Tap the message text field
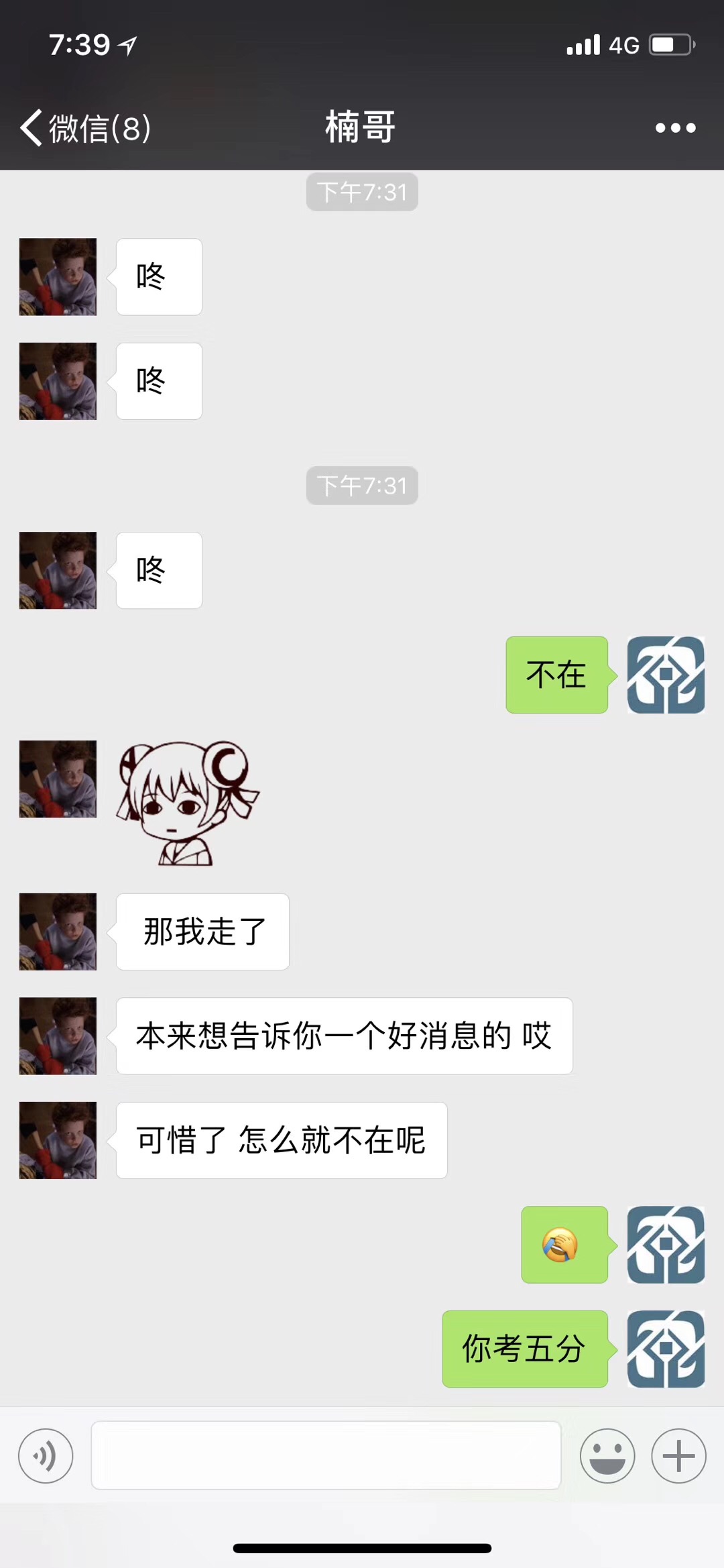Viewport: 724px width, 1568px height. pos(326,1455)
